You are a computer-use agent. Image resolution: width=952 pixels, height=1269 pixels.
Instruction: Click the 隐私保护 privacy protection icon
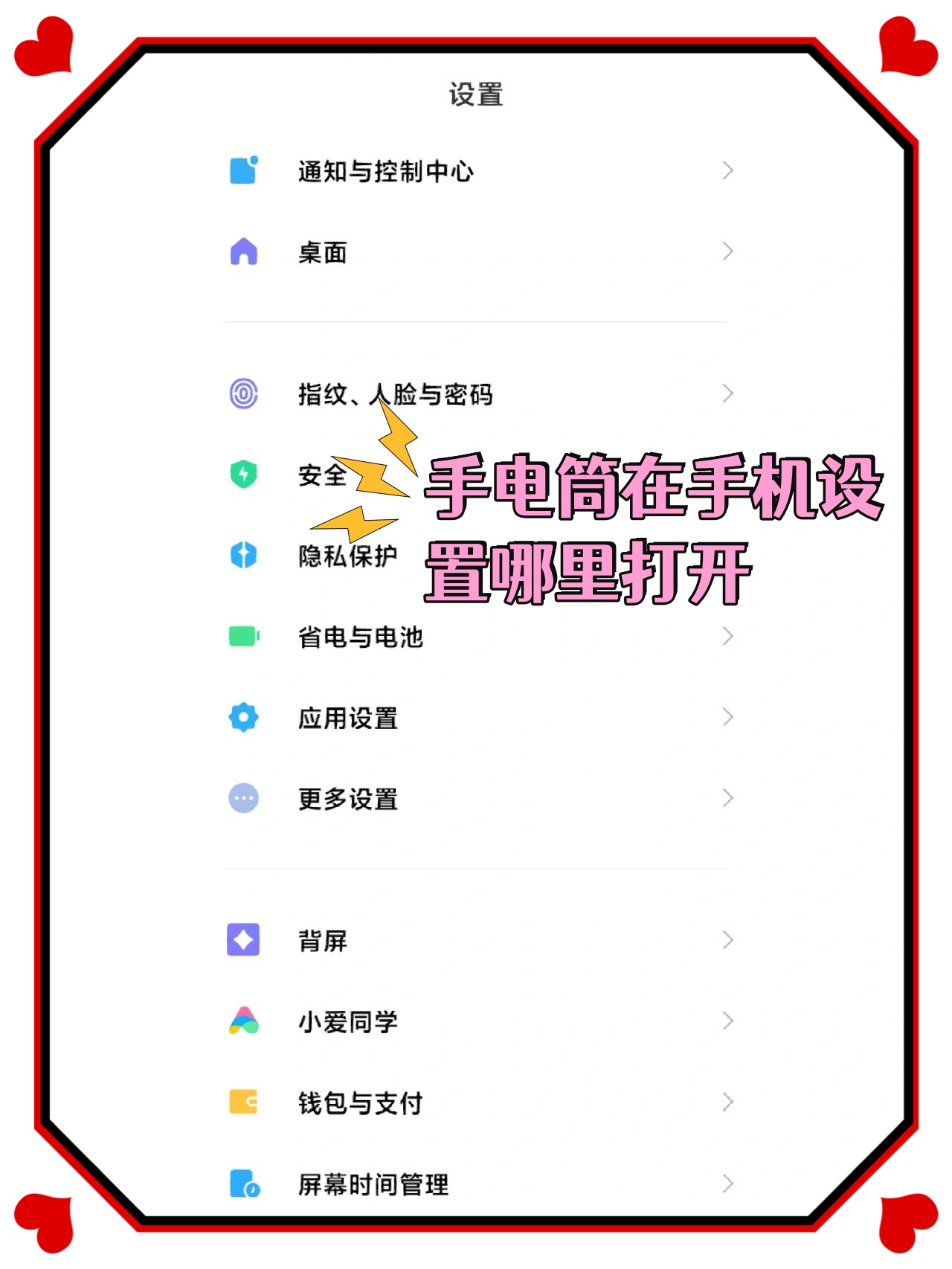(x=242, y=553)
